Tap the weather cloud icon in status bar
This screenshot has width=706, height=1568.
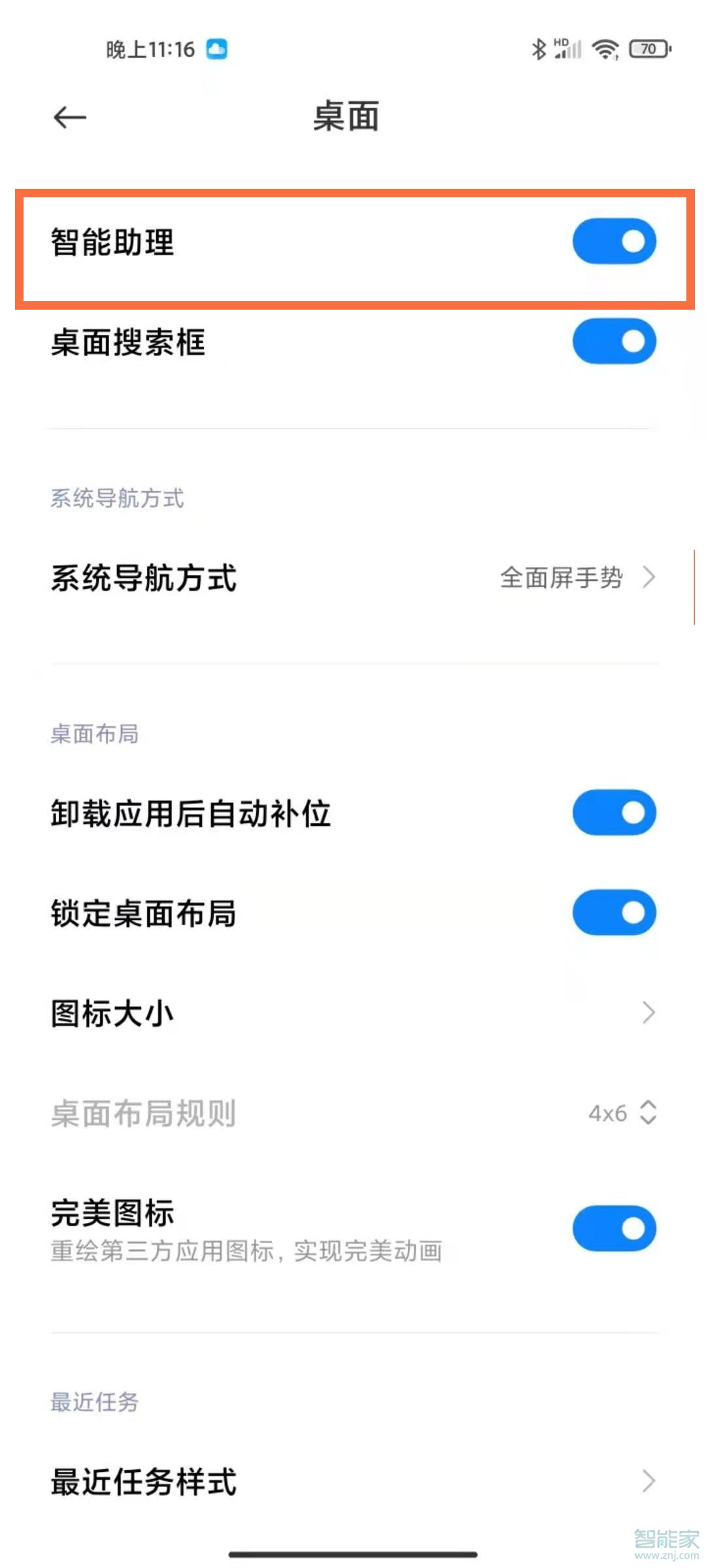click(217, 48)
